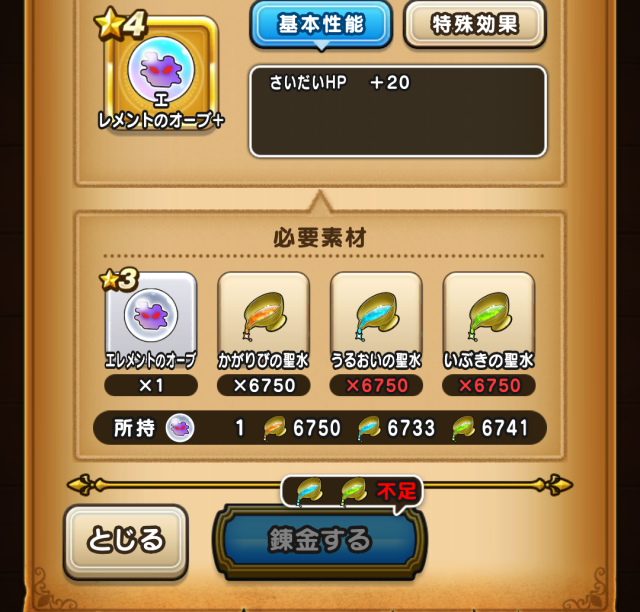Switch to the 特殊効果 tab
Image resolution: width=640 pixels, height=612 pixels.
pyautogui.click(x=474, y=23)
